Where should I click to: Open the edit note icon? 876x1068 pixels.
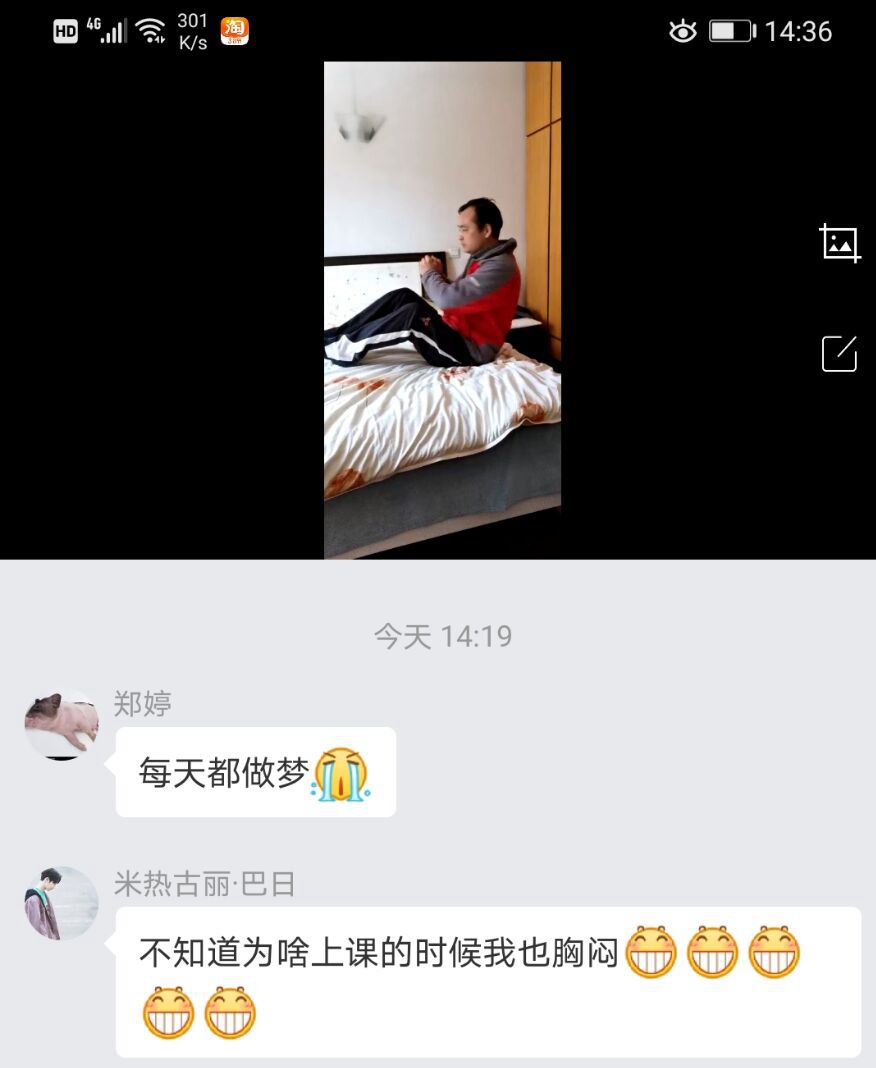click(839, 354)
